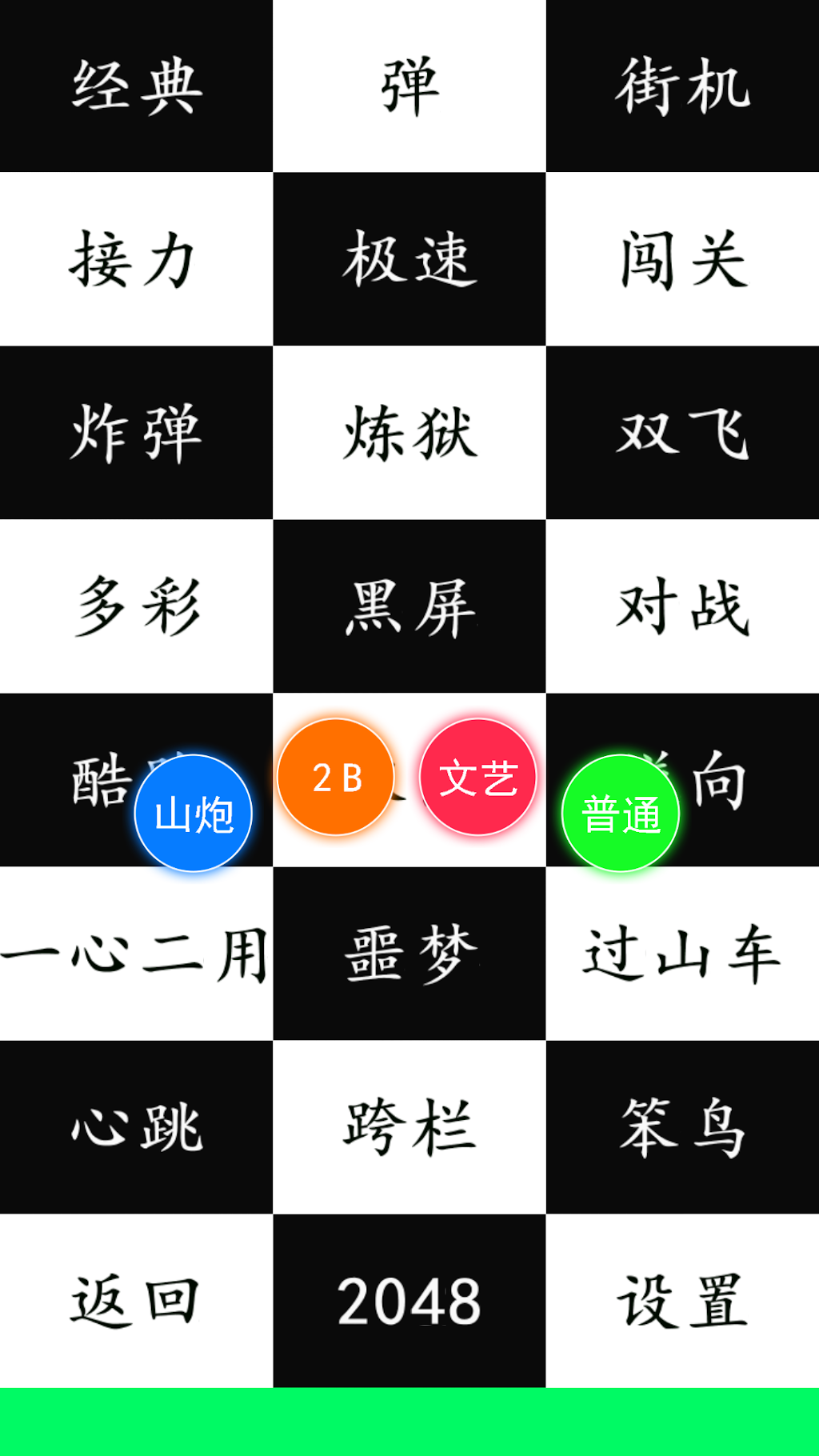Enter the 炼狱 (Purgatory) mode

coord(409,433)
